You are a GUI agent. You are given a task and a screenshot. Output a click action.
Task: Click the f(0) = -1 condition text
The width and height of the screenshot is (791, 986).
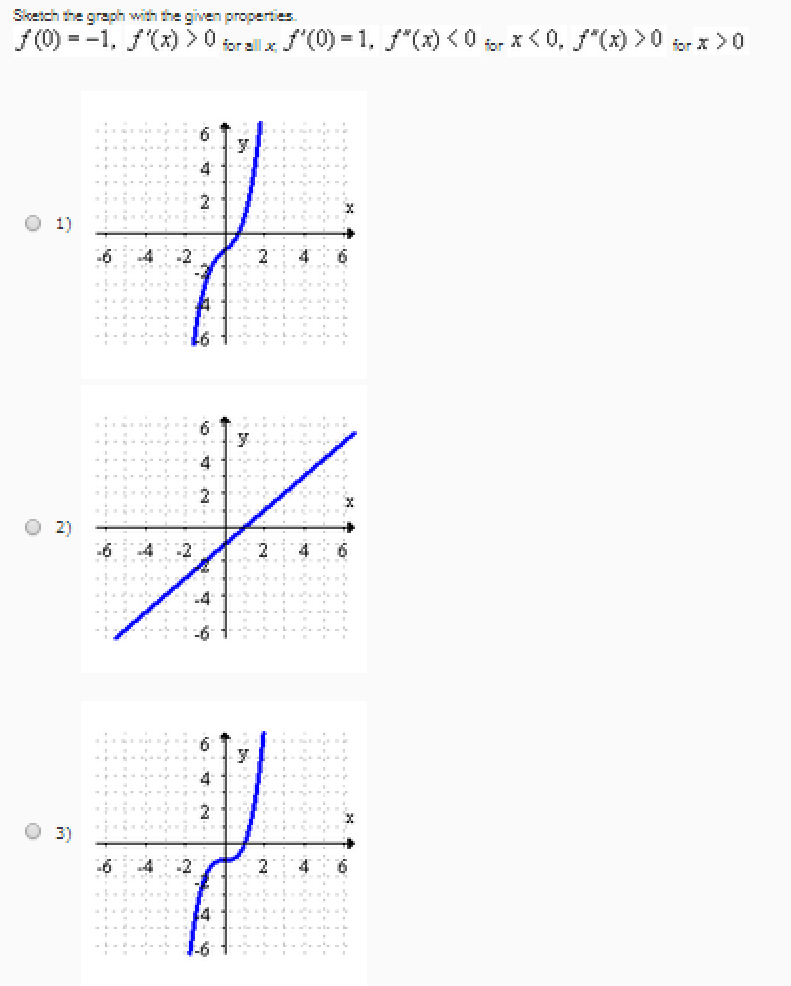point(45,42)
